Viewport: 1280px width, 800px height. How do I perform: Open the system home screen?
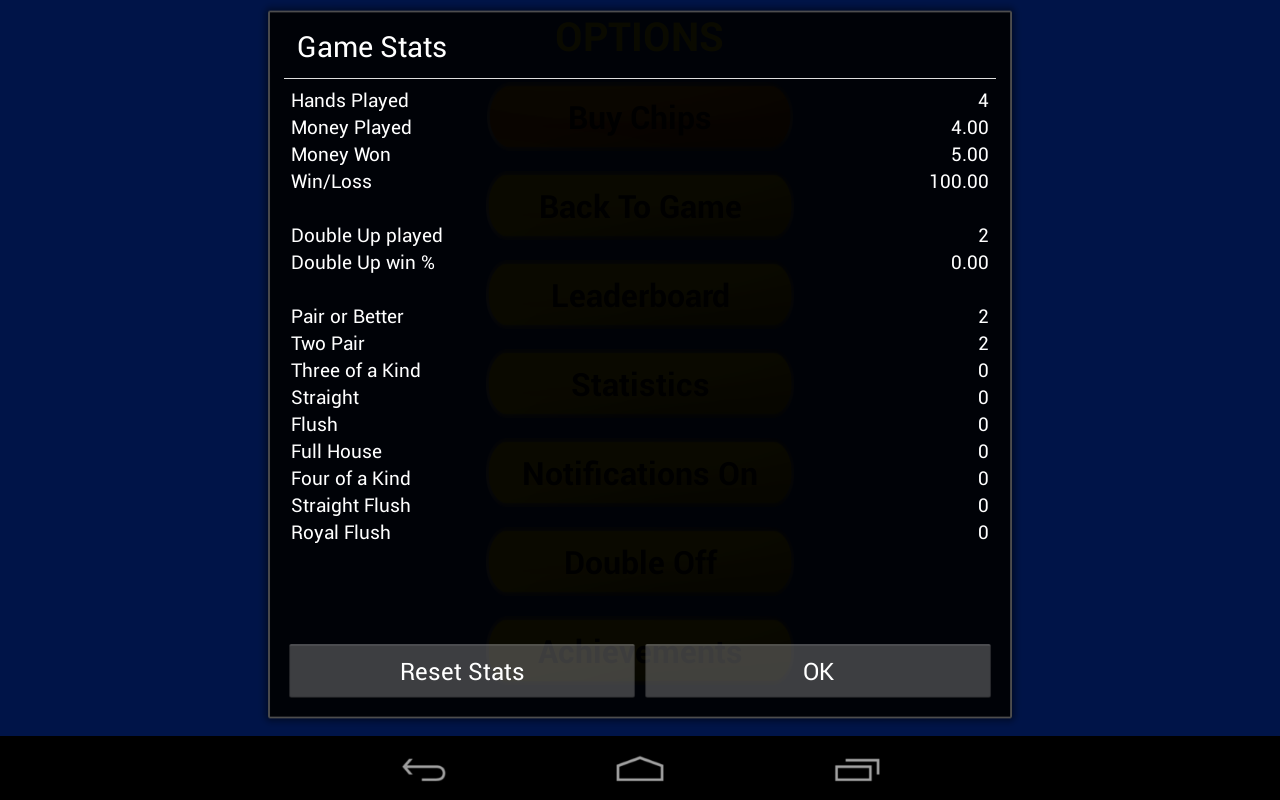click(640, 769)
